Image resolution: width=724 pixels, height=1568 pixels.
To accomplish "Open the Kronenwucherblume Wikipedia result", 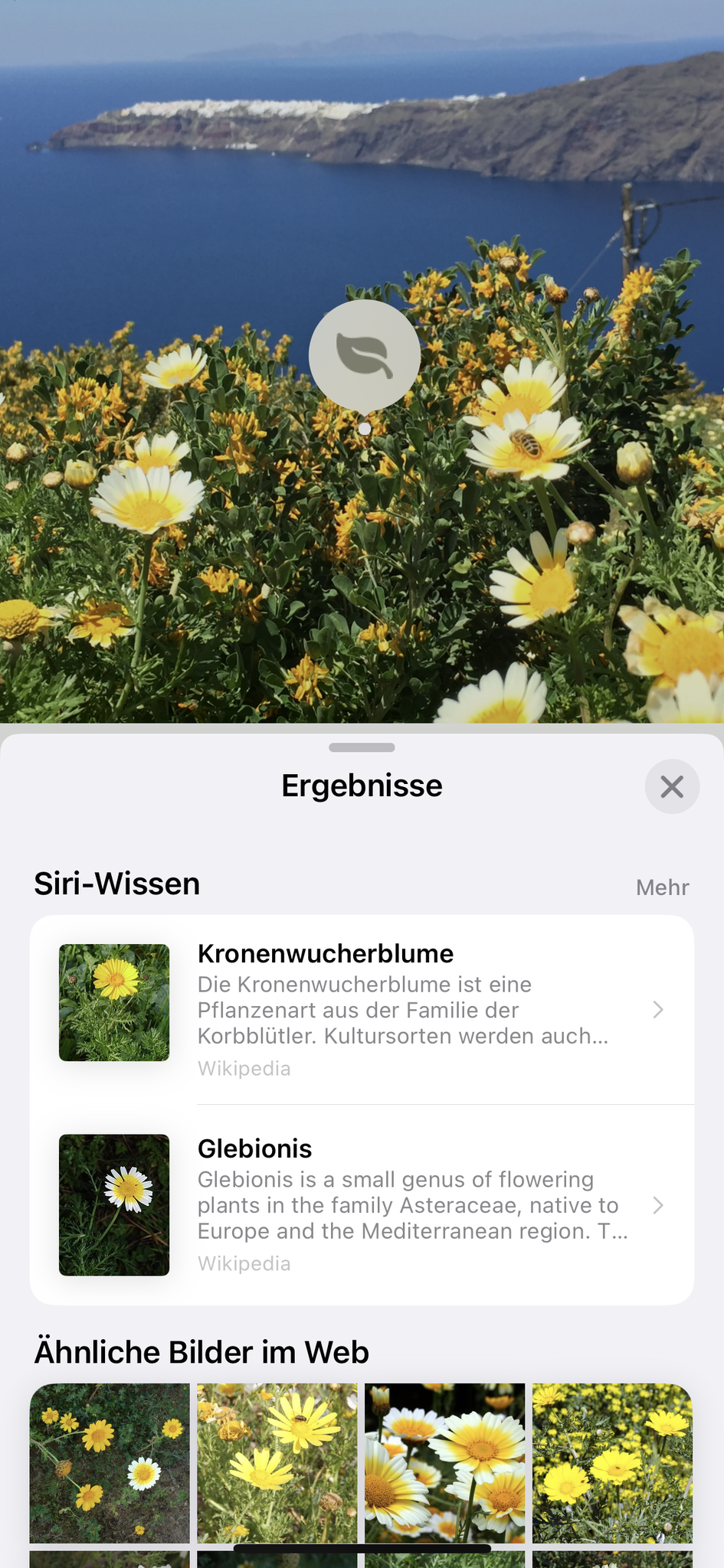I will (x=362, y=1009).
